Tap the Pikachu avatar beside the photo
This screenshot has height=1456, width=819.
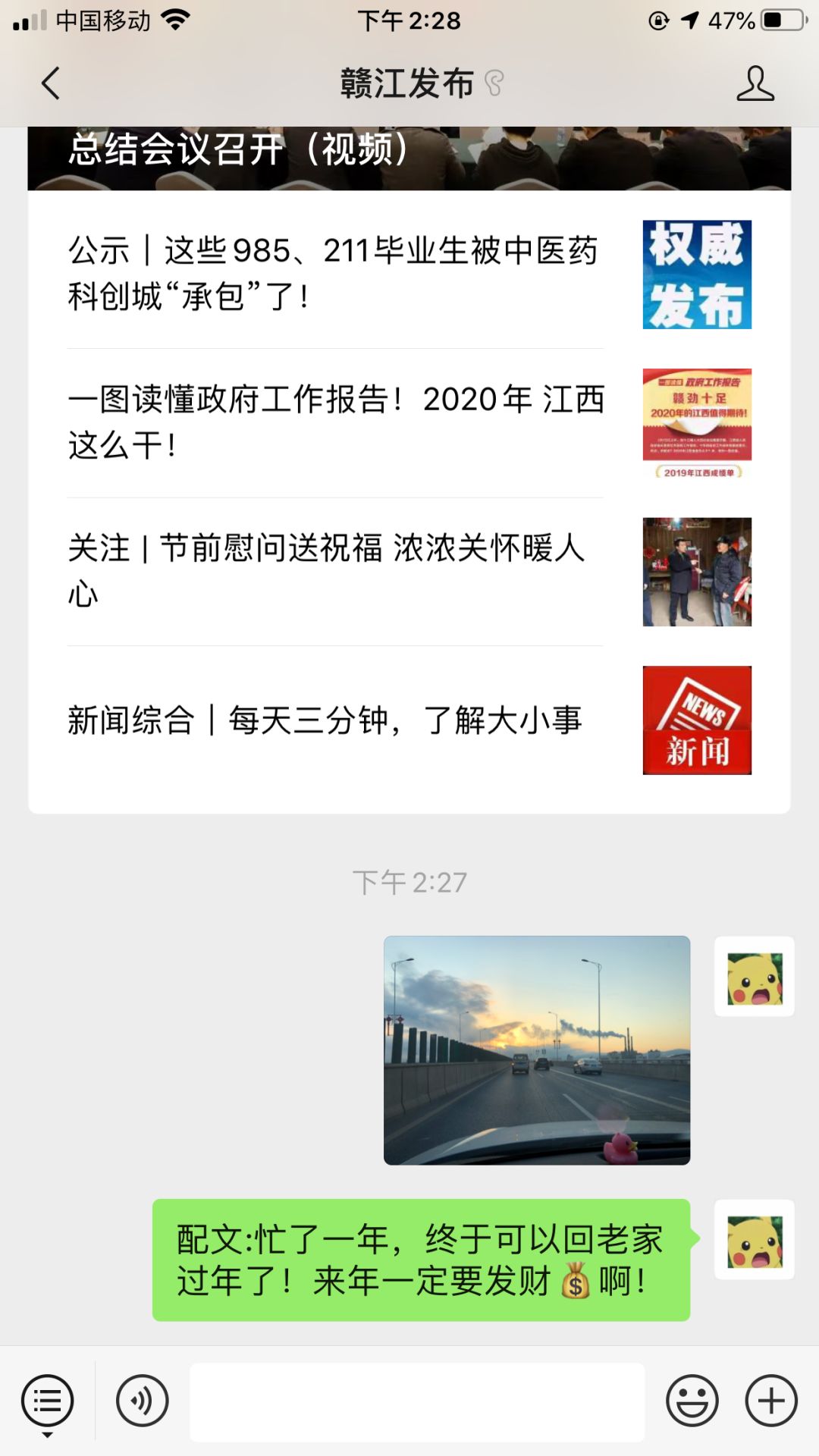(x=755, y=977)
